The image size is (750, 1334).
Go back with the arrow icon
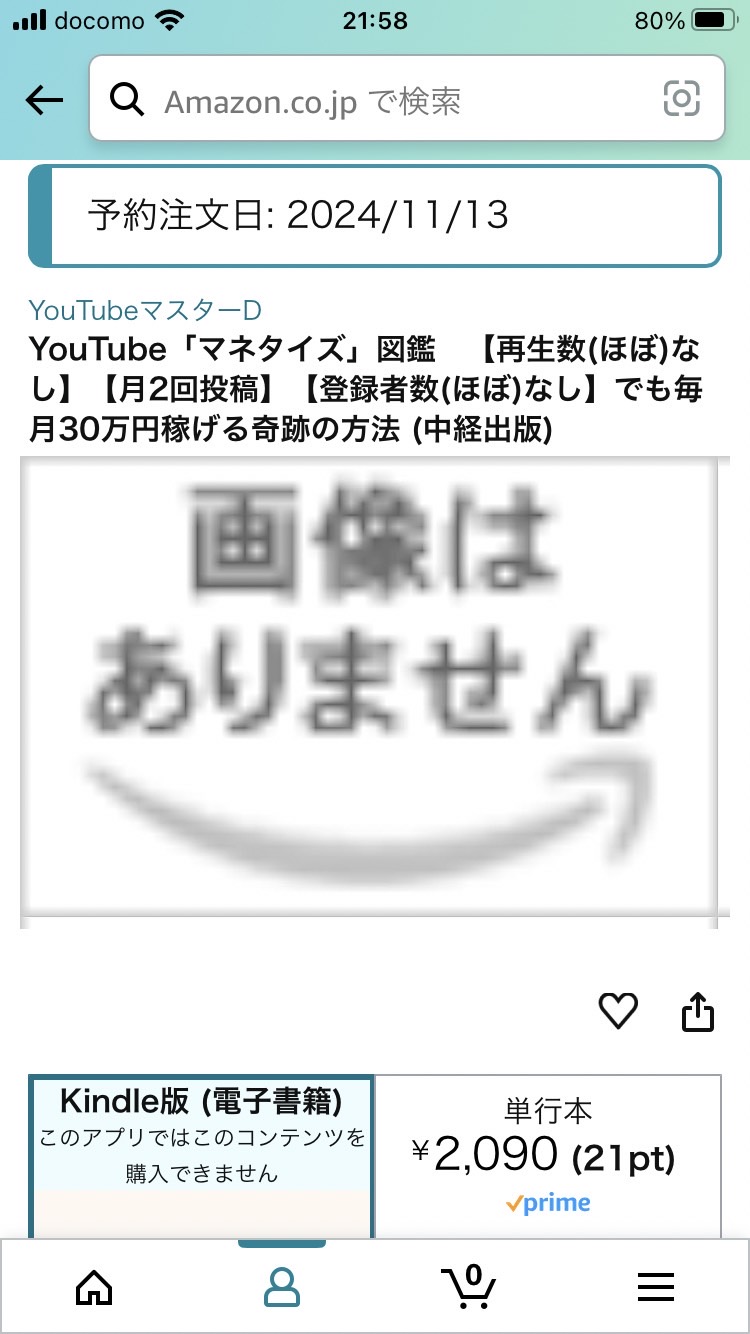click(x=45, y=100)
